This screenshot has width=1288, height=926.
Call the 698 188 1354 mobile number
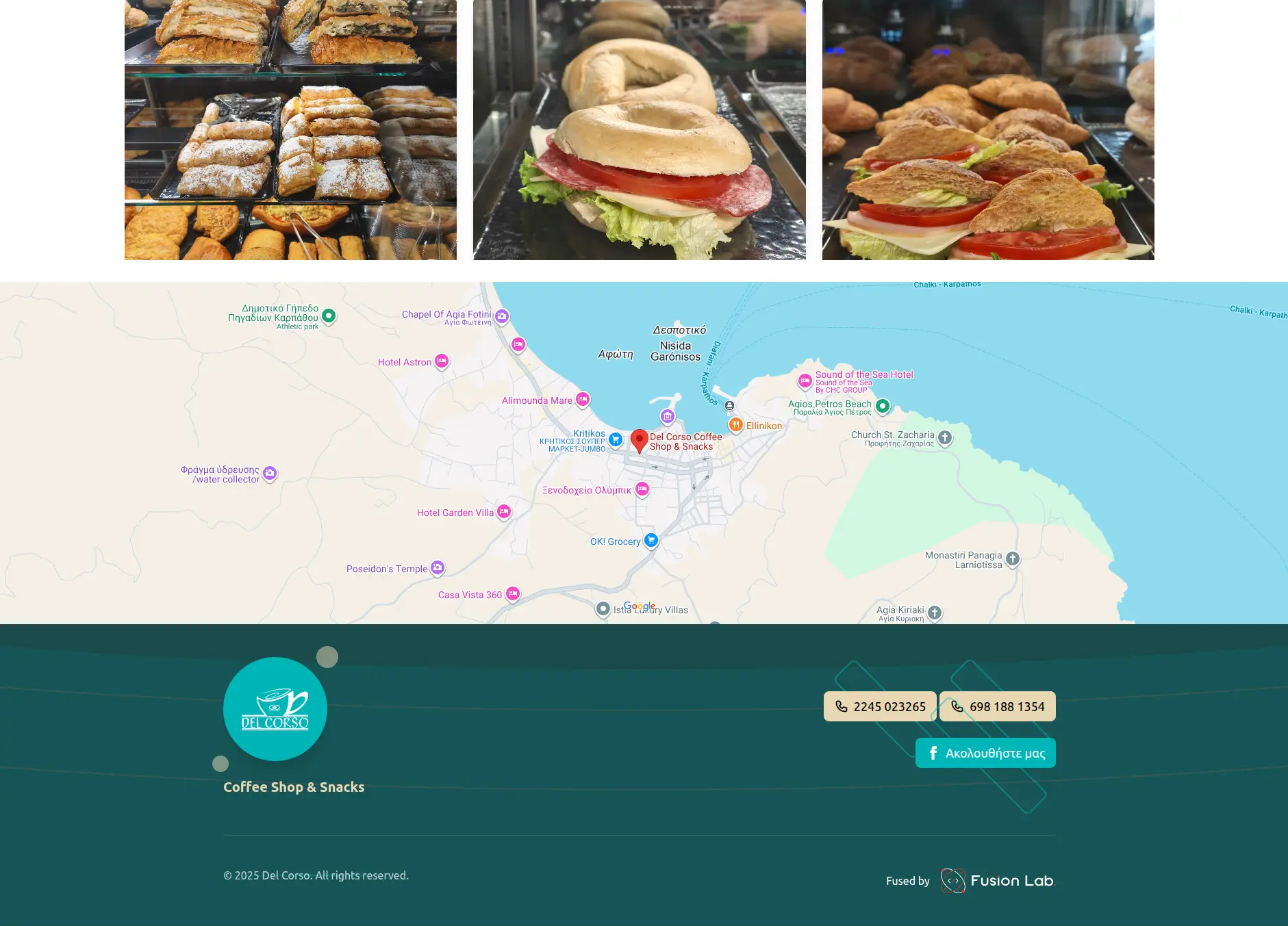(997, 706)
